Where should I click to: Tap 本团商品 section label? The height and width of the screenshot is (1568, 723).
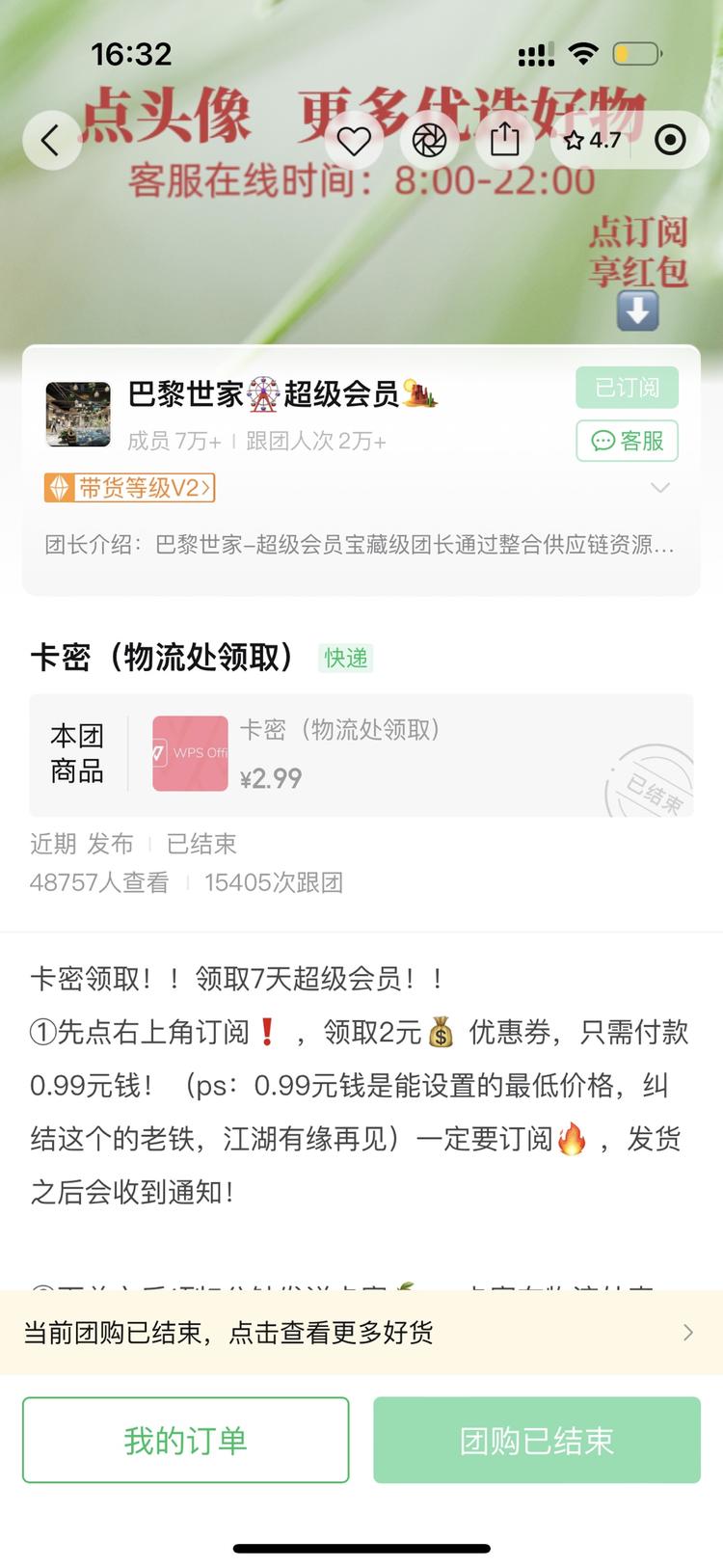point(77,754)
